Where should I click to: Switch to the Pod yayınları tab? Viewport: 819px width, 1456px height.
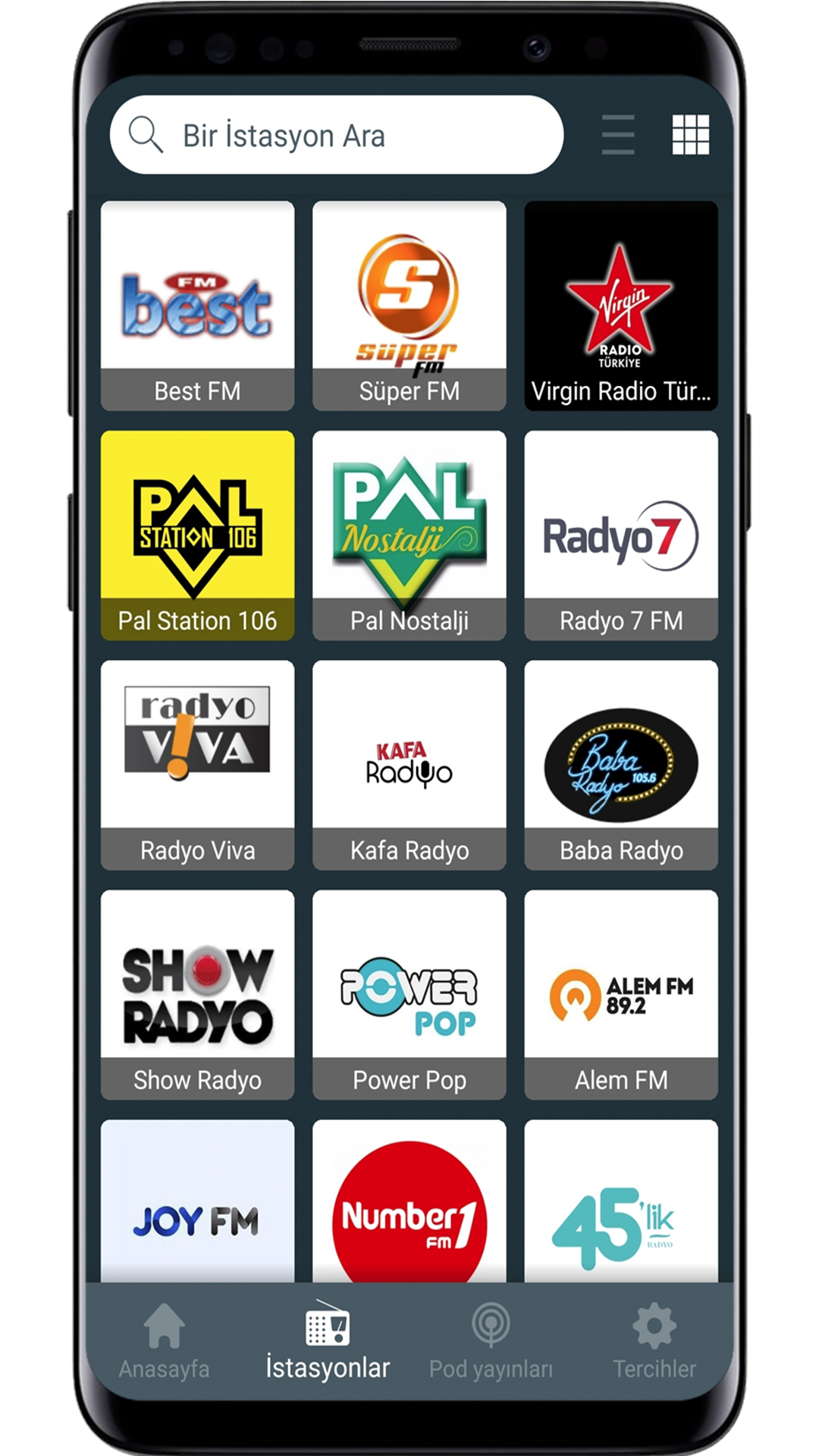(x=491, y=1341)
